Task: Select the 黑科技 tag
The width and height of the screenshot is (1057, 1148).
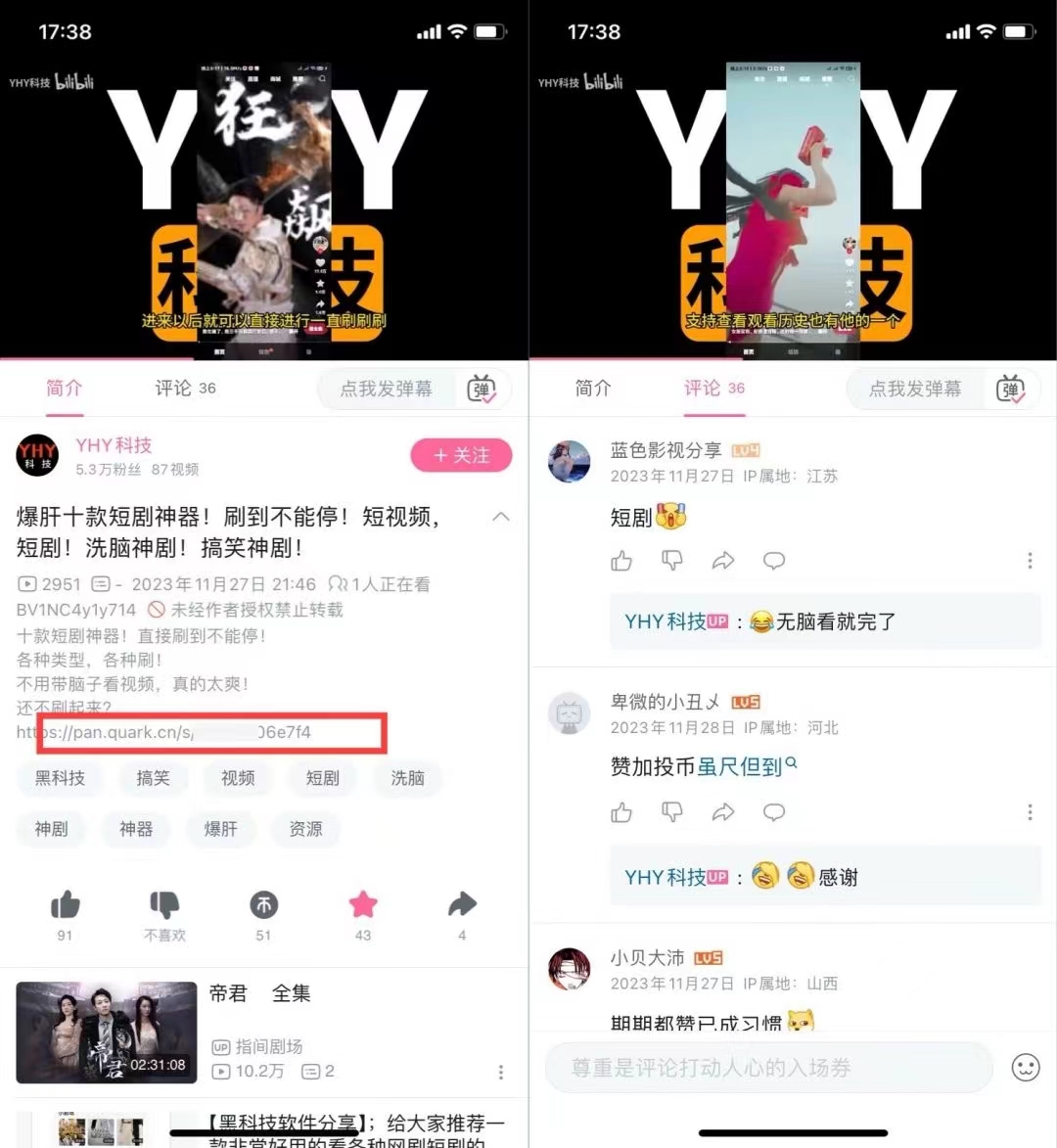Action: coord(61,779)
